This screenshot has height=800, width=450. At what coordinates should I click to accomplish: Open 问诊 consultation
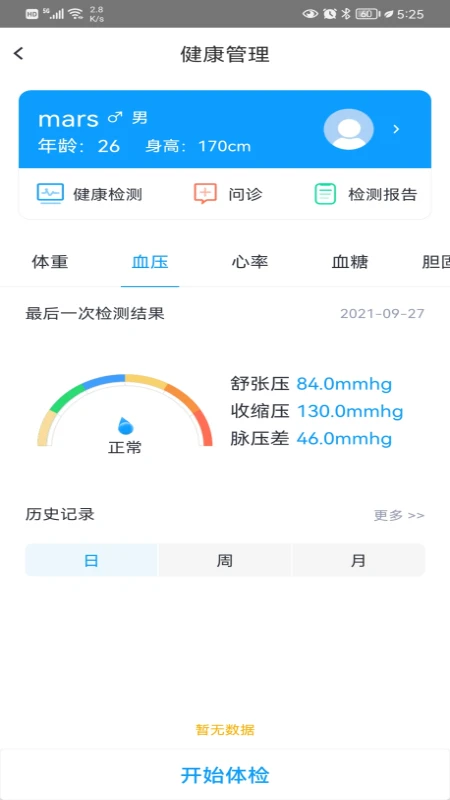[228, 194]
